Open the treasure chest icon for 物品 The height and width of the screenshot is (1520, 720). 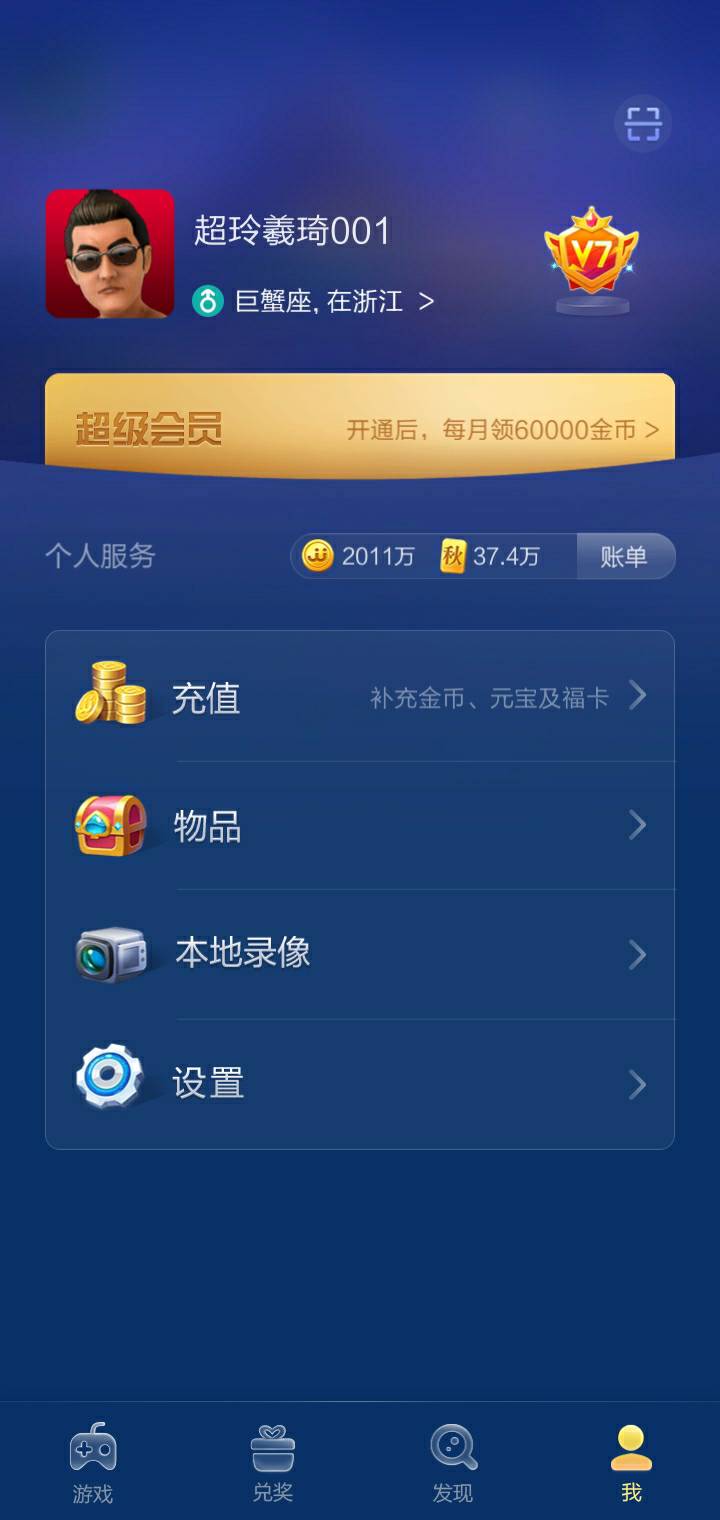point(110,825)
